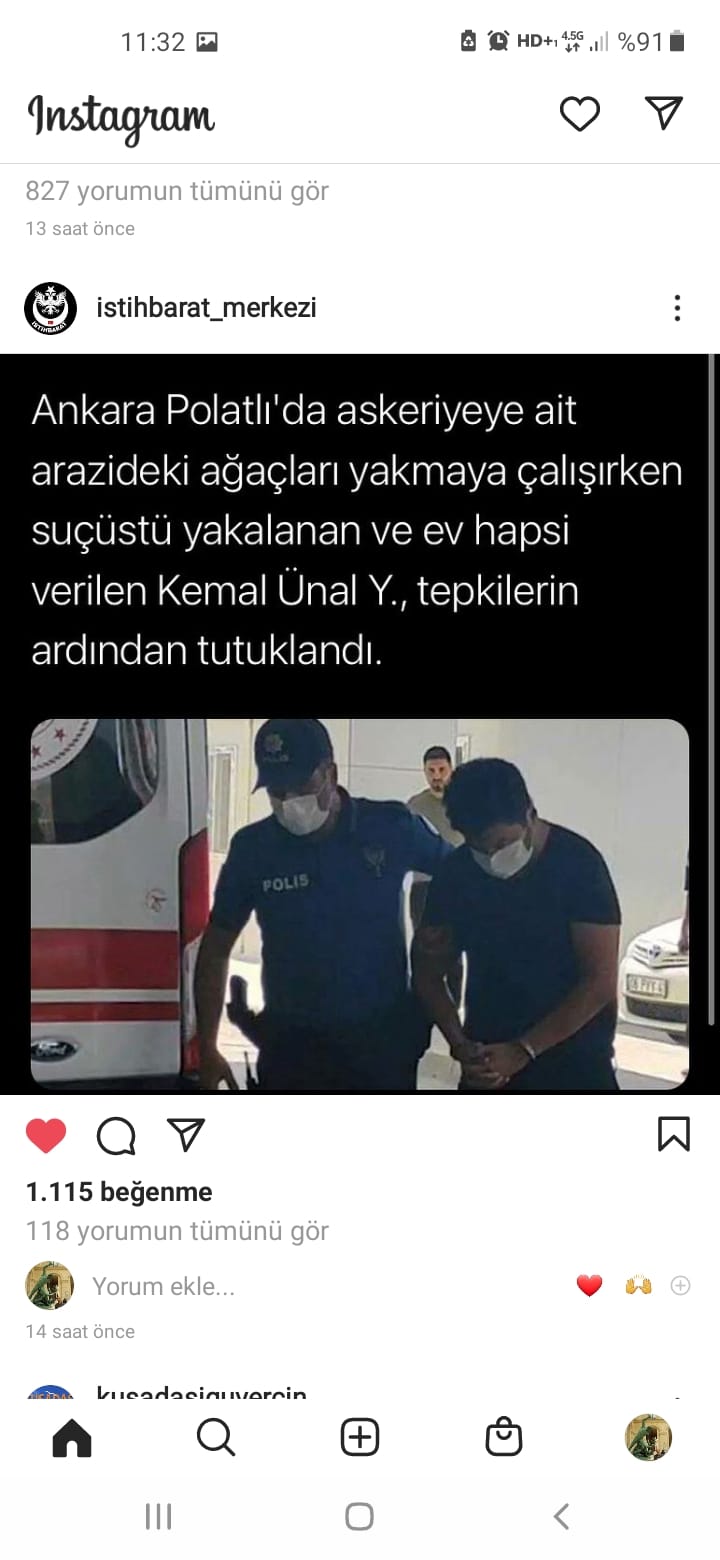Comment on the istihbarat_merkezi post

(x=116, y=1135)
